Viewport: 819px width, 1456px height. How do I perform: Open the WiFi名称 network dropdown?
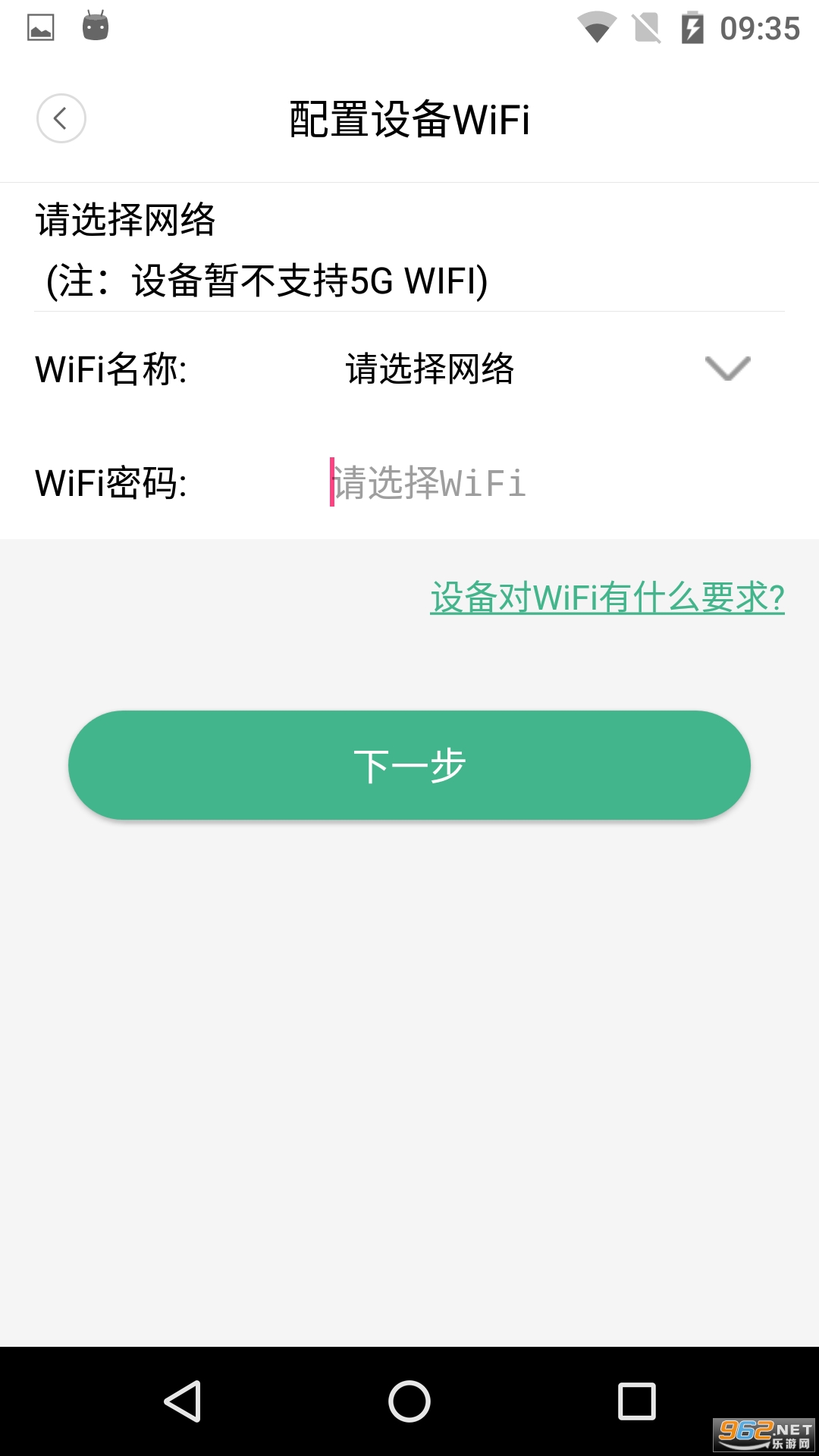[x=546, y=369]
